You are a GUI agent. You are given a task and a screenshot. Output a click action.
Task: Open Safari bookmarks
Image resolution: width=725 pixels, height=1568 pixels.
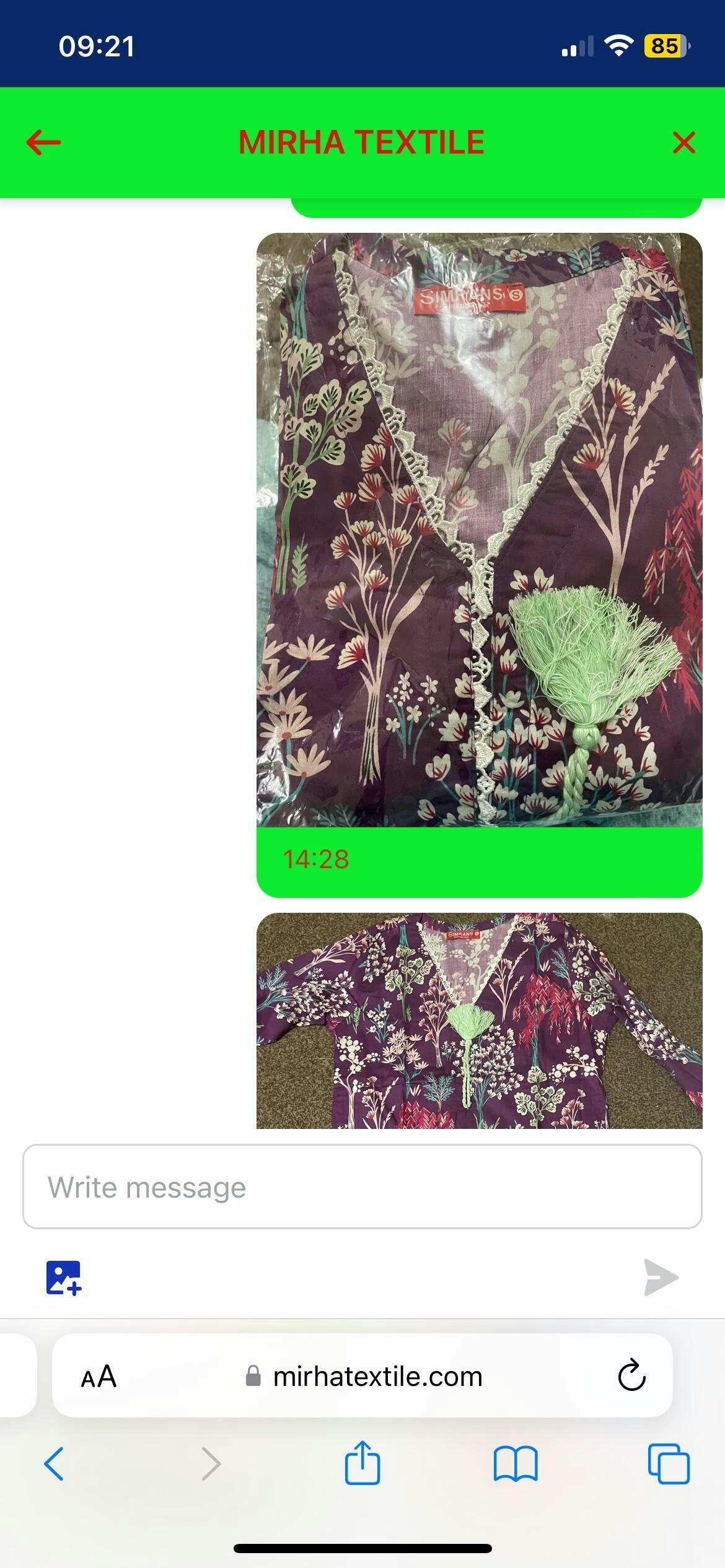[x=516, y=1464]
